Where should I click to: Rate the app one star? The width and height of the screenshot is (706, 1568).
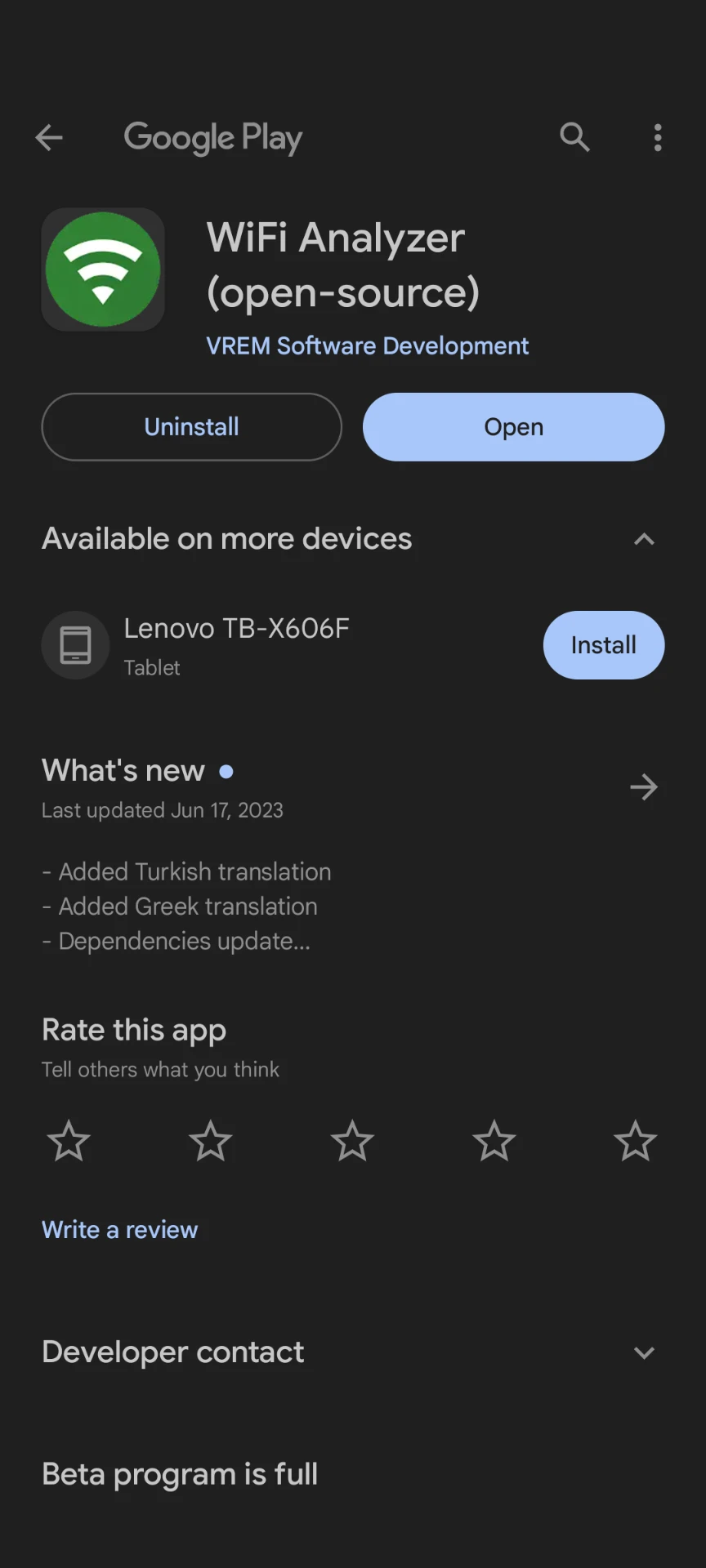pos(69,1141)
